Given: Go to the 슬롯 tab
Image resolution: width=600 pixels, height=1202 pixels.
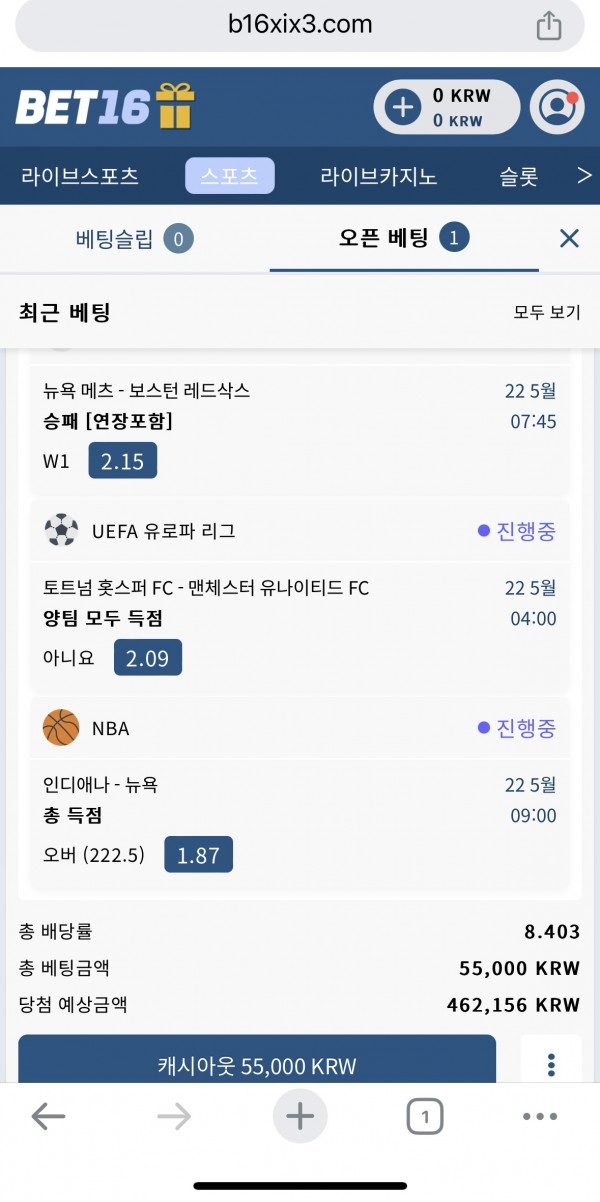Looking at the screenshot, I should [x=519, y=177].
